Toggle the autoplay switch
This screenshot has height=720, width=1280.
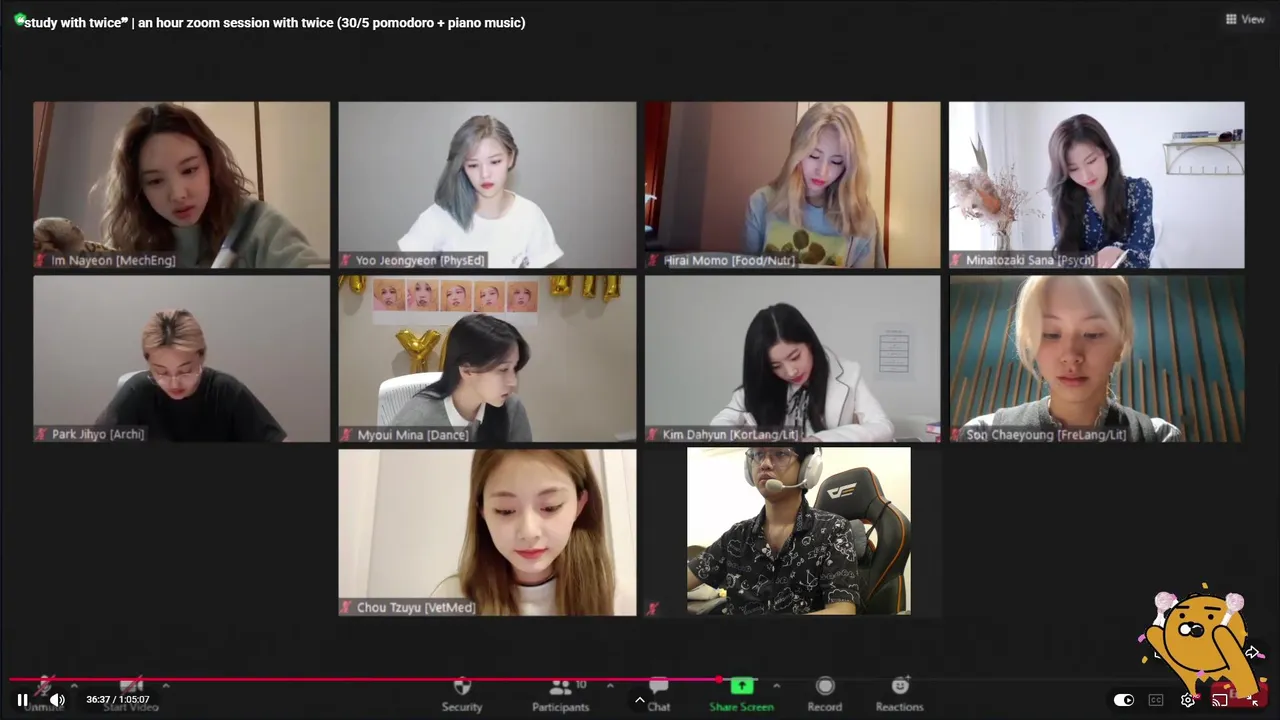tap(1124, 700)
